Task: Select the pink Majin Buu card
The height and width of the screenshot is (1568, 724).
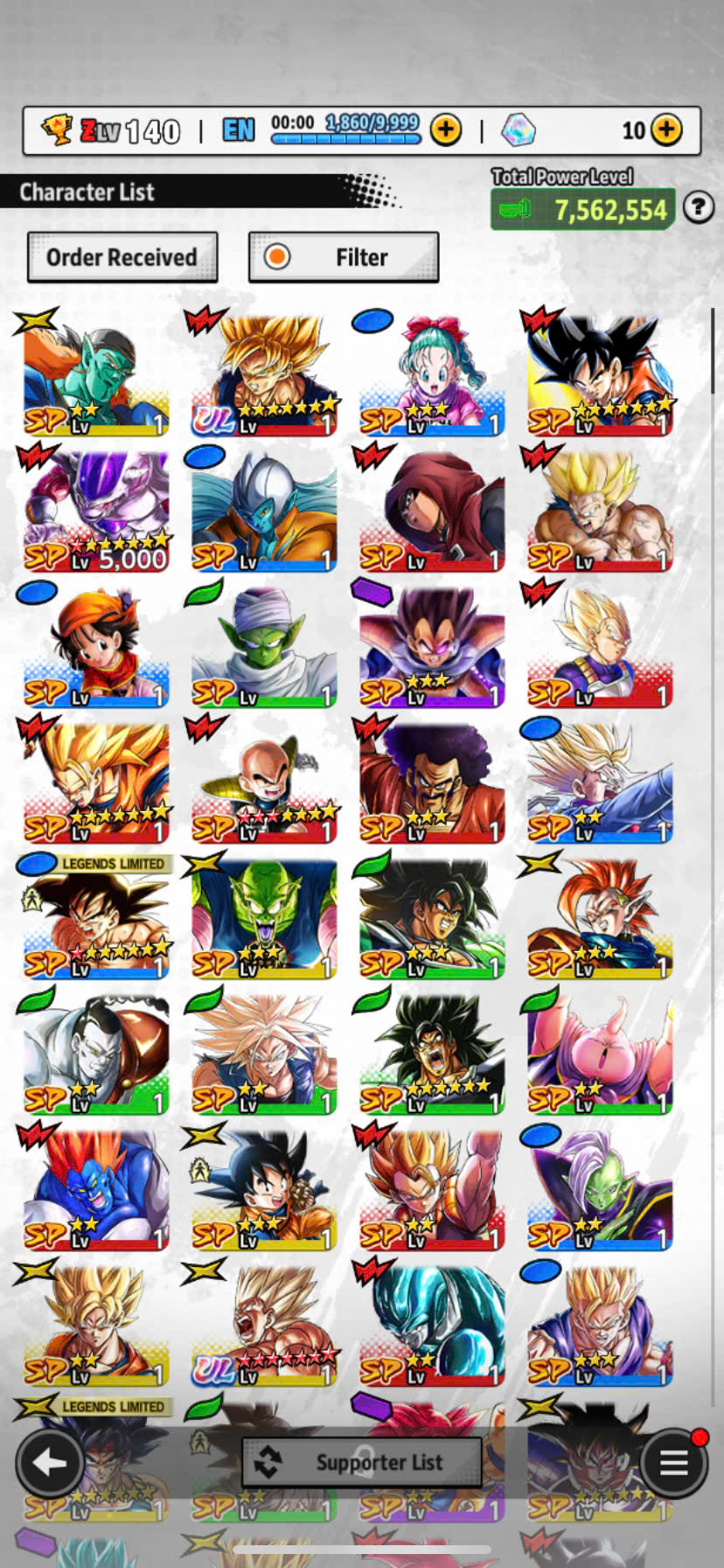Action: click(x=600, y=1053)
